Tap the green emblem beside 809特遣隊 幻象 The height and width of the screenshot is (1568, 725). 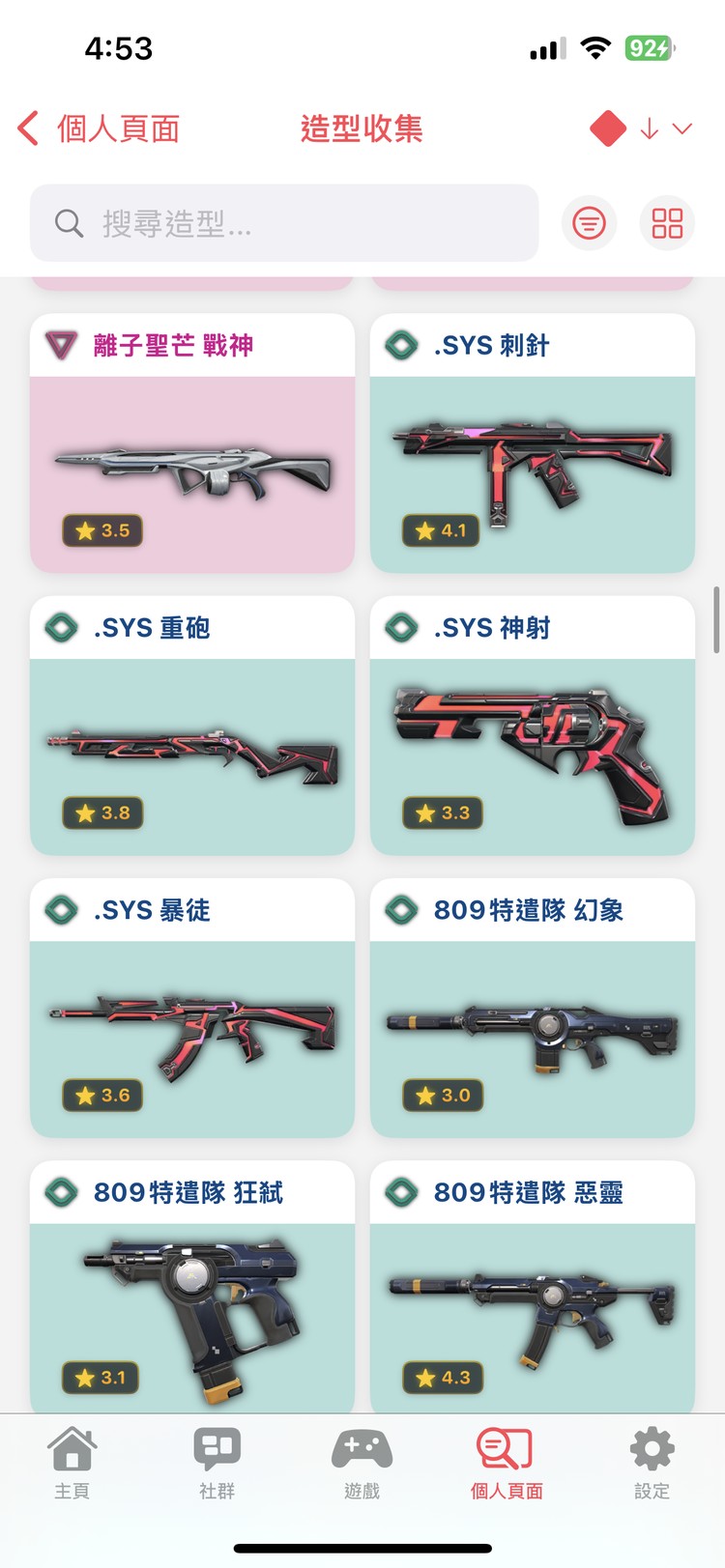(399, 911)
